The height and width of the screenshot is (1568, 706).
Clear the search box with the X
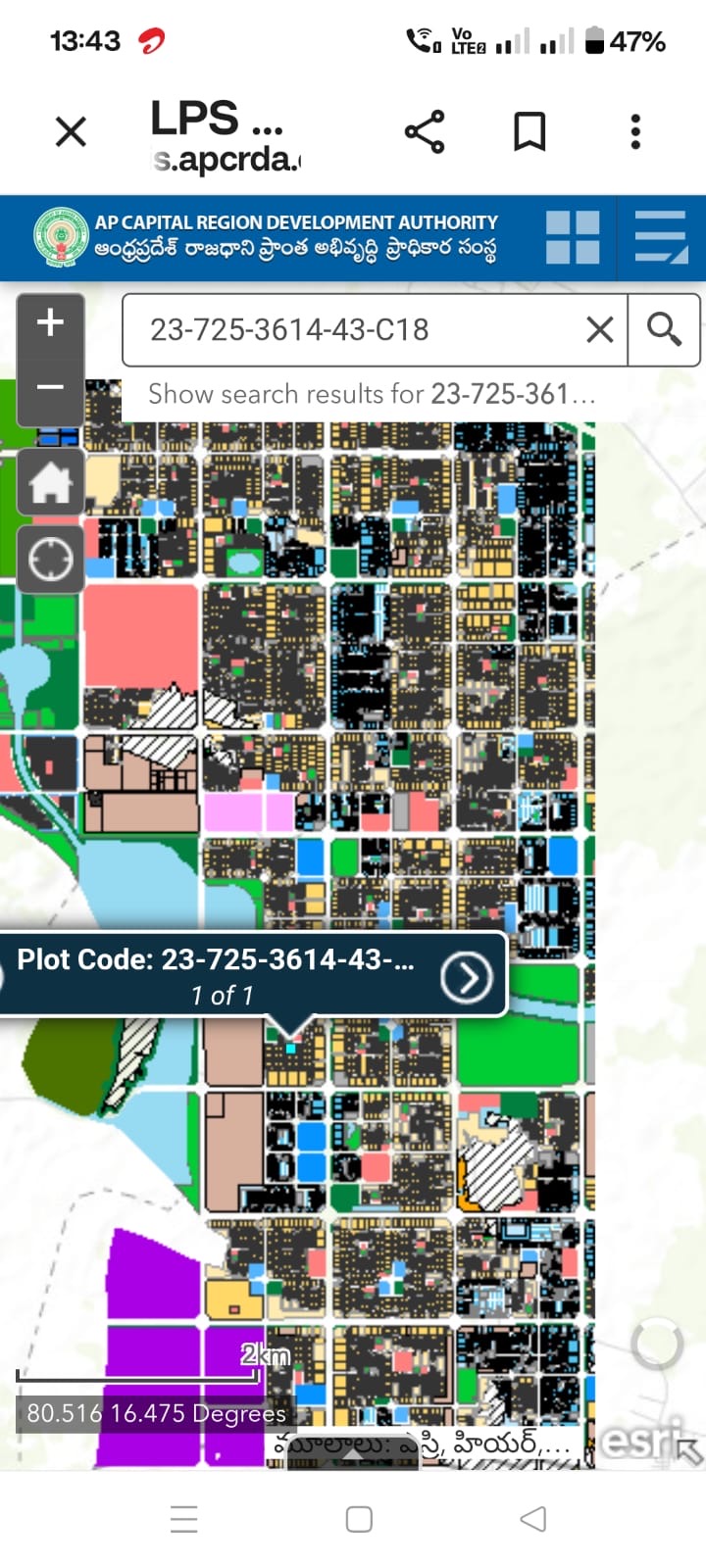coord(599,330)
